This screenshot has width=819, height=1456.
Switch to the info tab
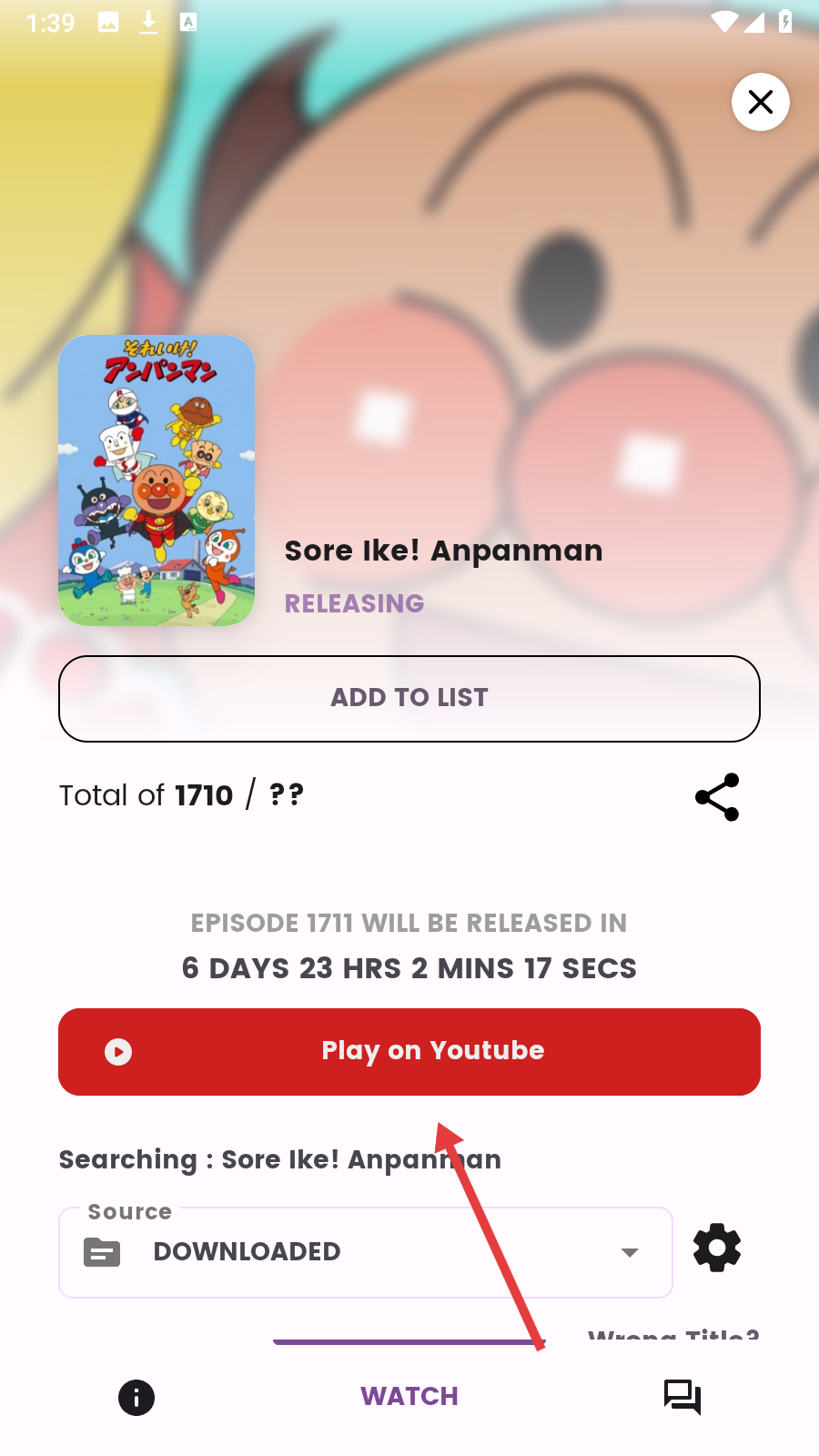coord(136,1397)
